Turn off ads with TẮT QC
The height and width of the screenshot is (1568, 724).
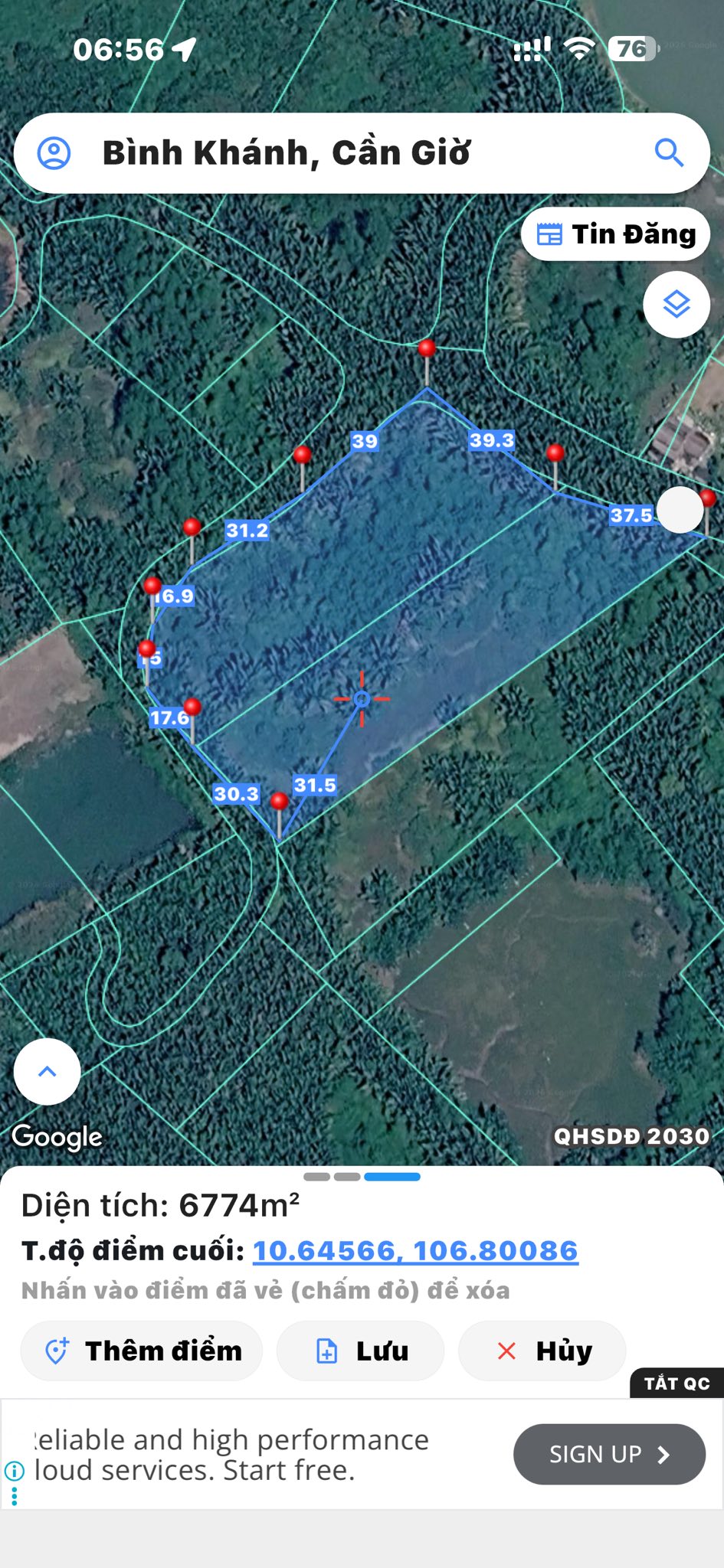tap(676, 1383)
